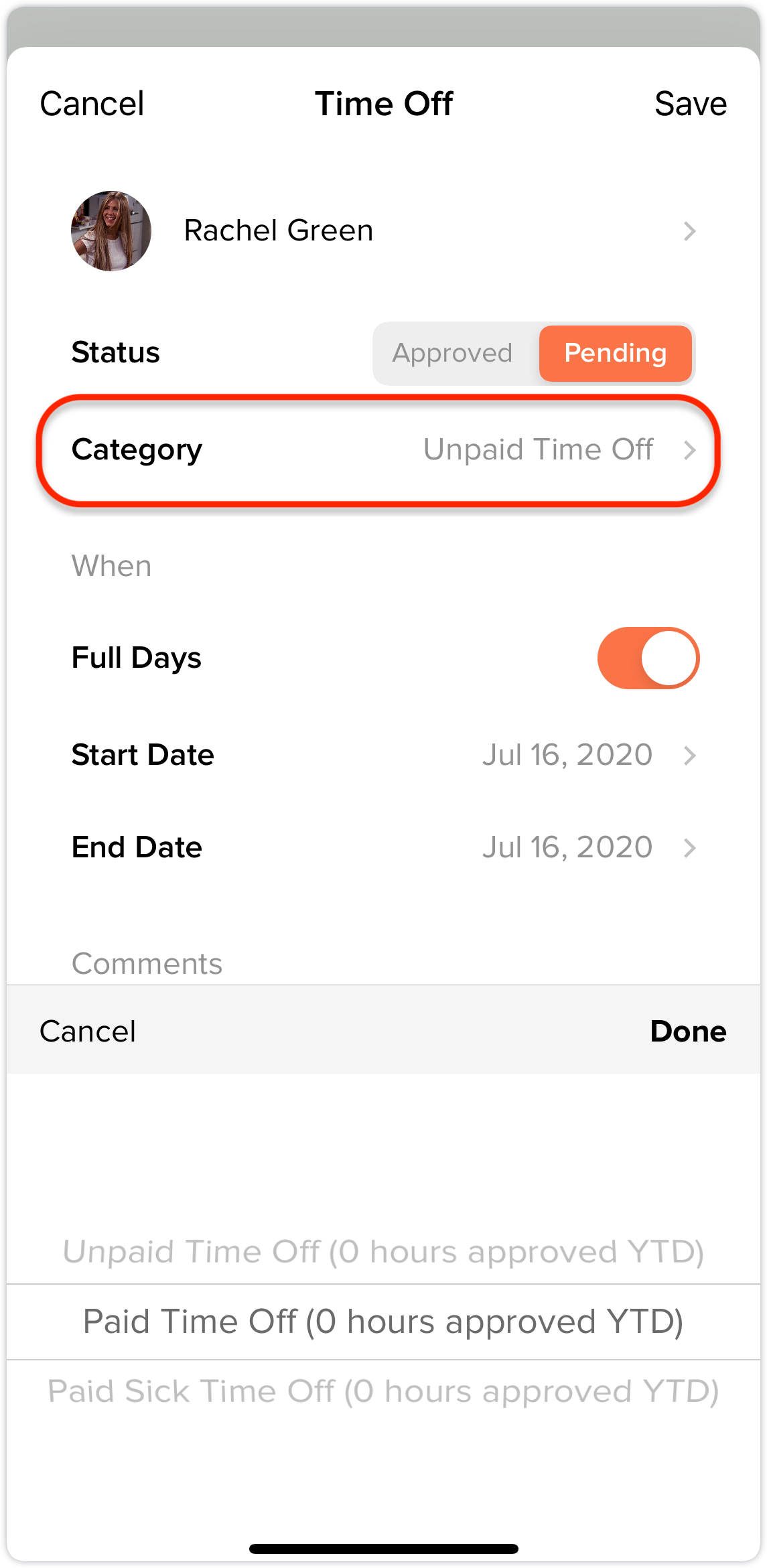The height and width of the screenshot is (1568, 767).
Task: Select Paid Time Off in the picker
Action: [x=383, y=1322]
